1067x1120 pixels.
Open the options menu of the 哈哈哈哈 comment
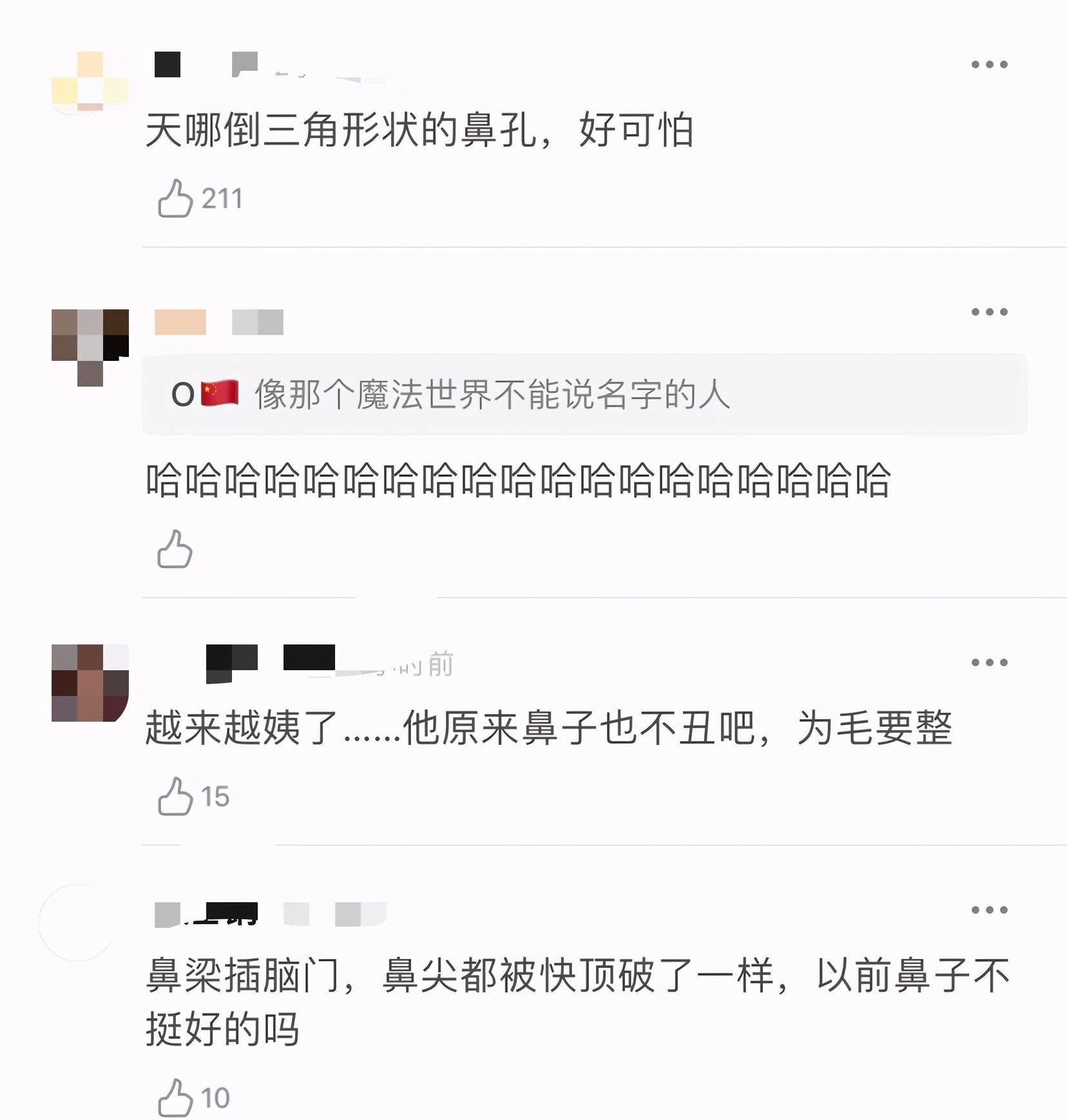point(989,312)
